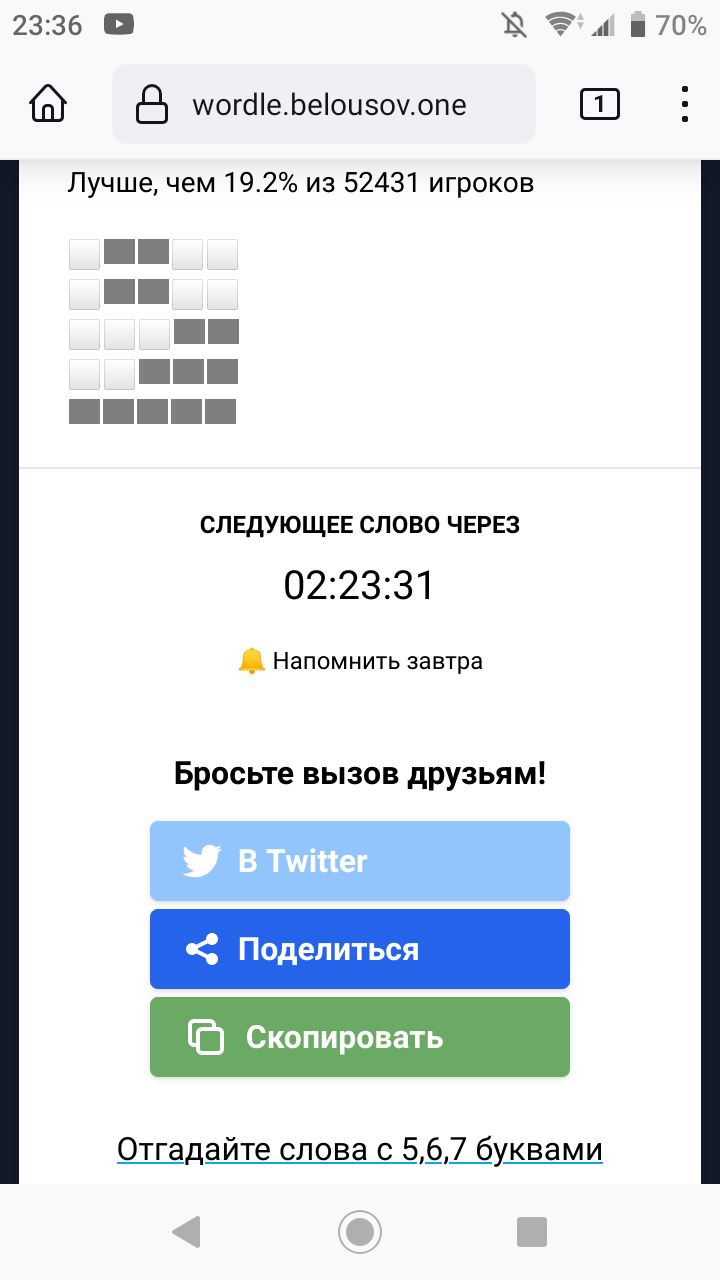Viewport: 720px width, 1280px height.
Task: Open the browser tab switcher
Action: tap(599, 104)
